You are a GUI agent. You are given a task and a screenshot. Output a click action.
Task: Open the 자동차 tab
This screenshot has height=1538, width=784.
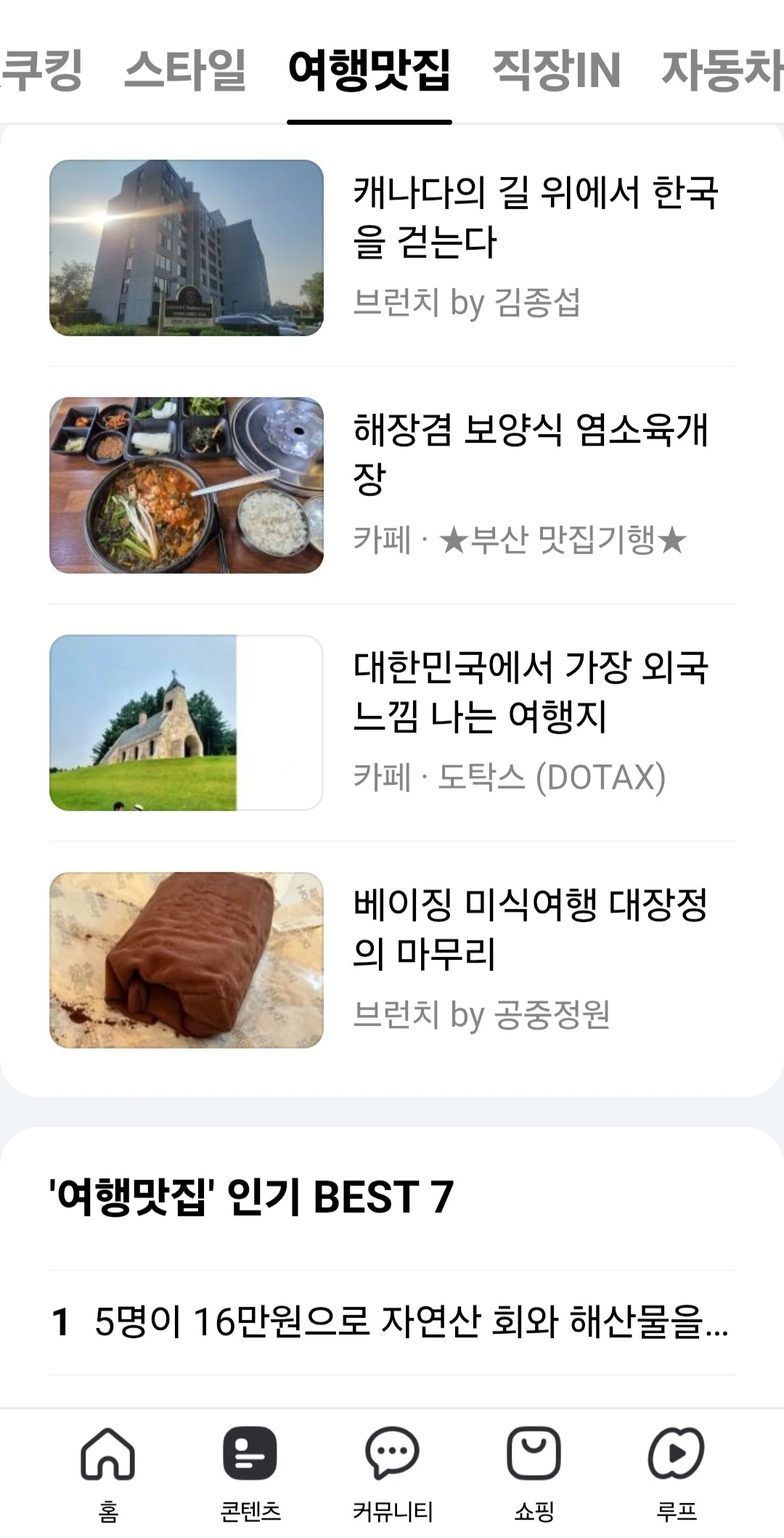pyautogui.click(x=722, y=70)
